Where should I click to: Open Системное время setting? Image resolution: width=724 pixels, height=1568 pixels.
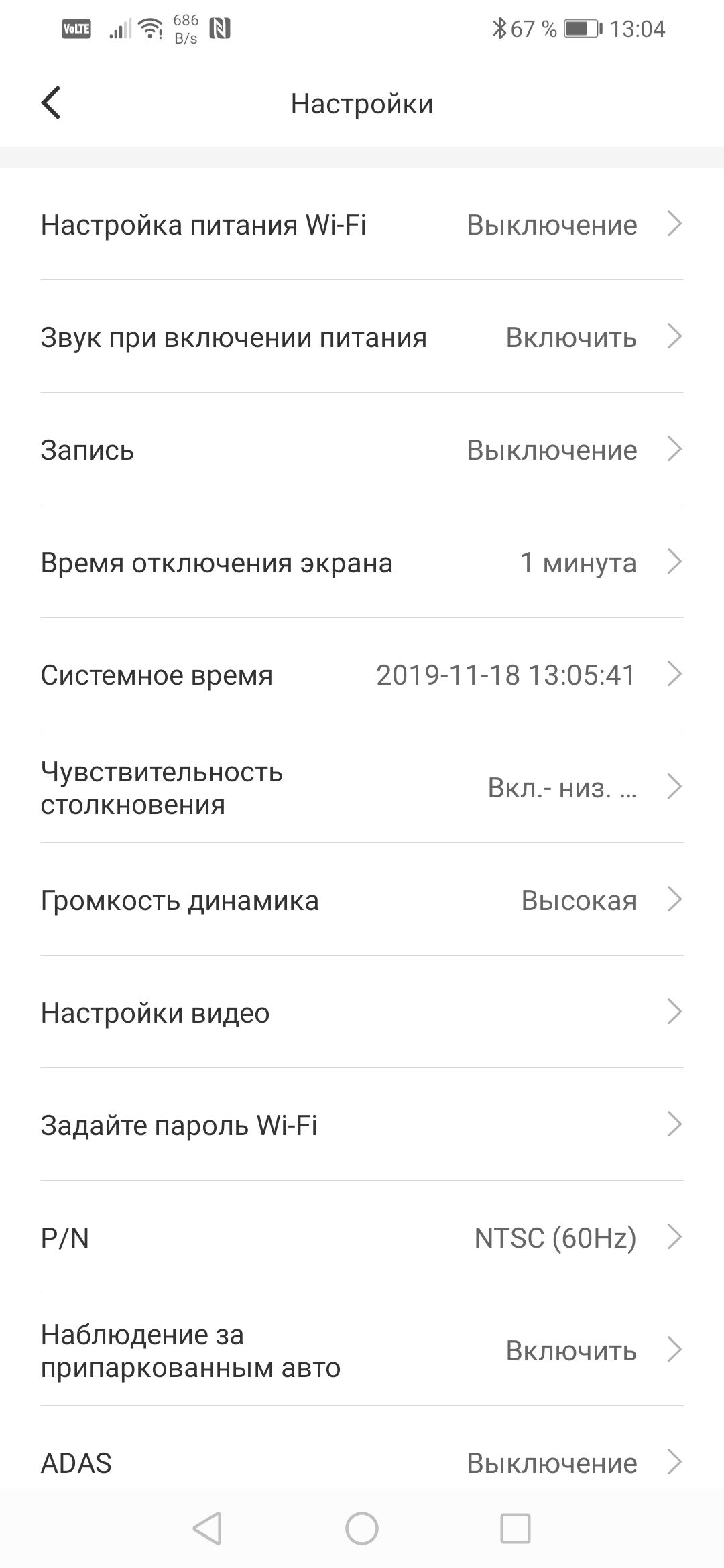point(362,675)
